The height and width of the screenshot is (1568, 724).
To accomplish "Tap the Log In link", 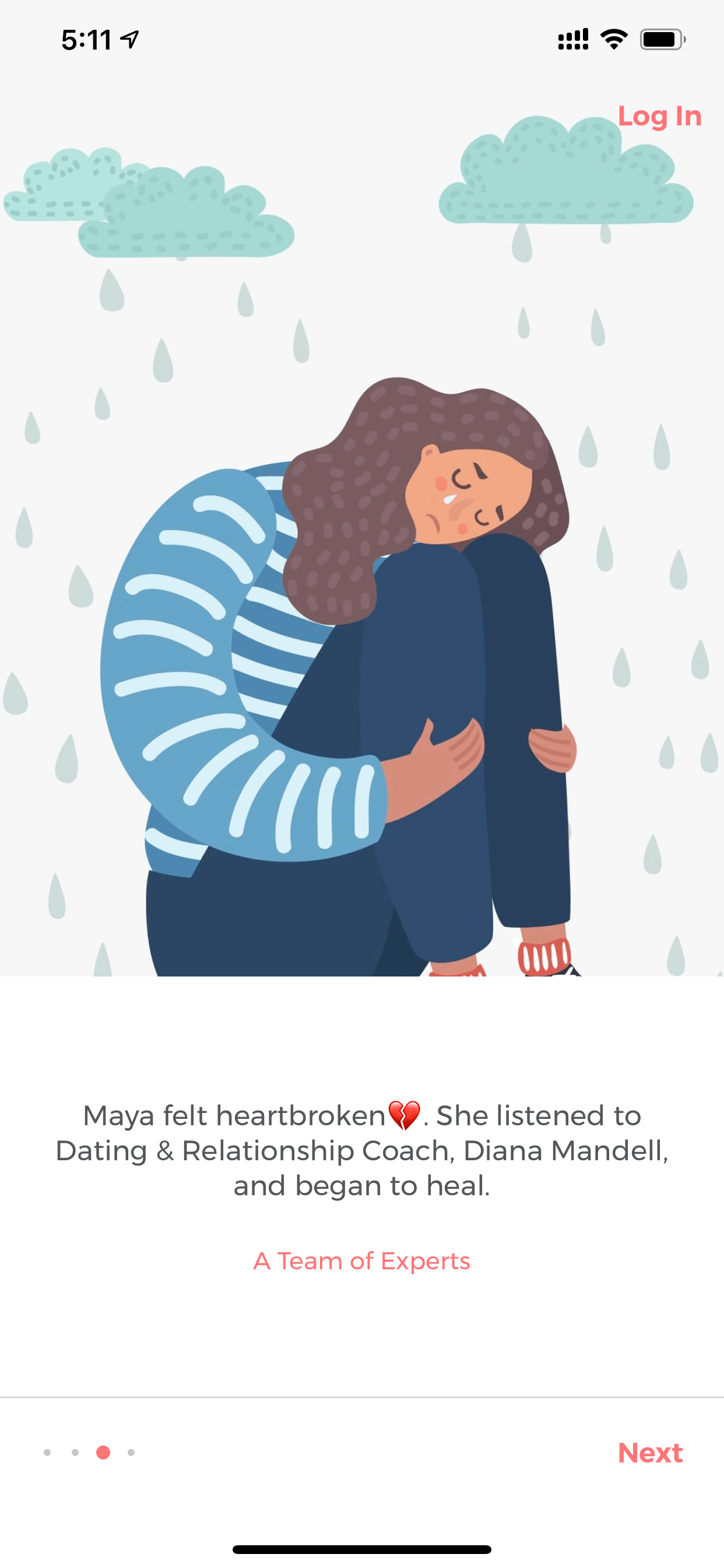I will (659, 116).
